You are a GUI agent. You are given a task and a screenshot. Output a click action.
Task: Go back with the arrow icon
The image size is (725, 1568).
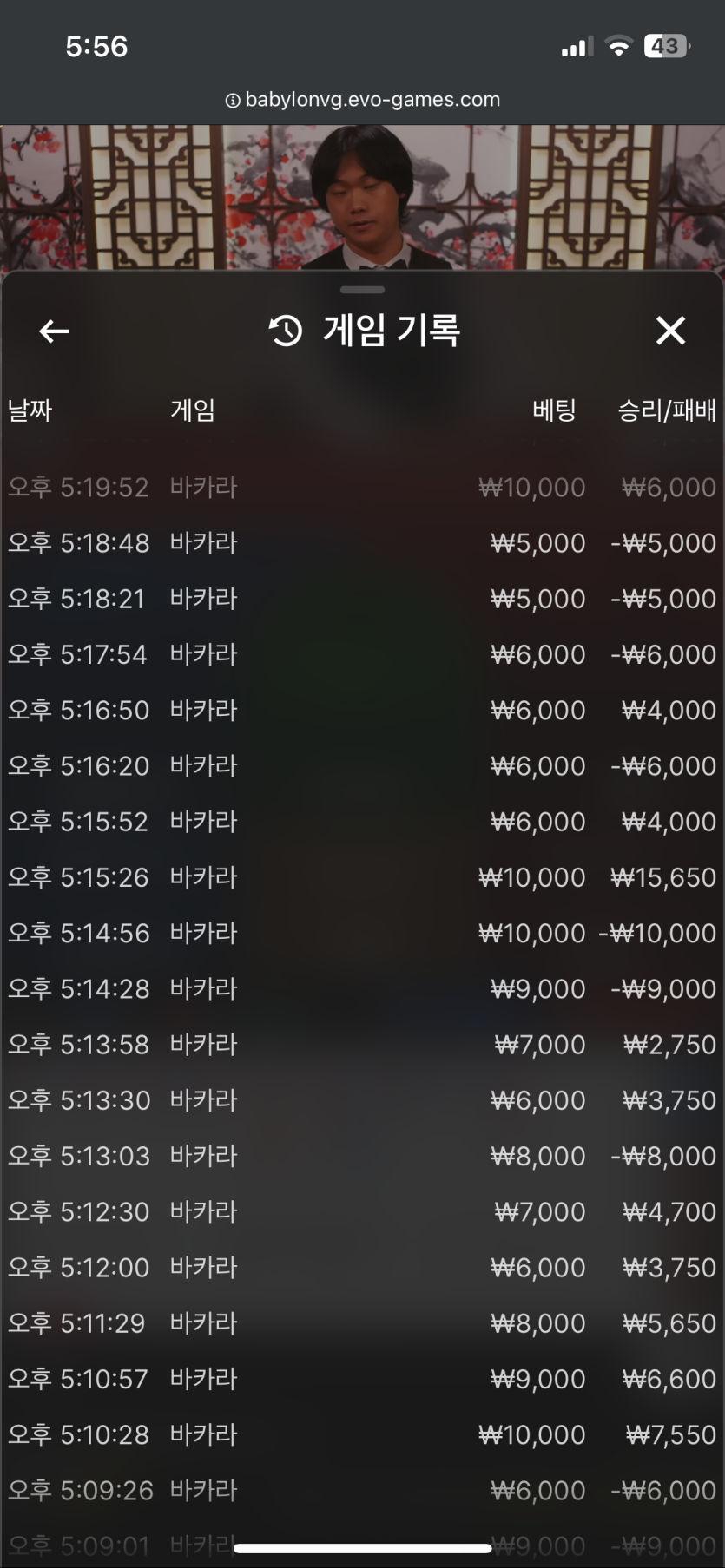point(54,331)
